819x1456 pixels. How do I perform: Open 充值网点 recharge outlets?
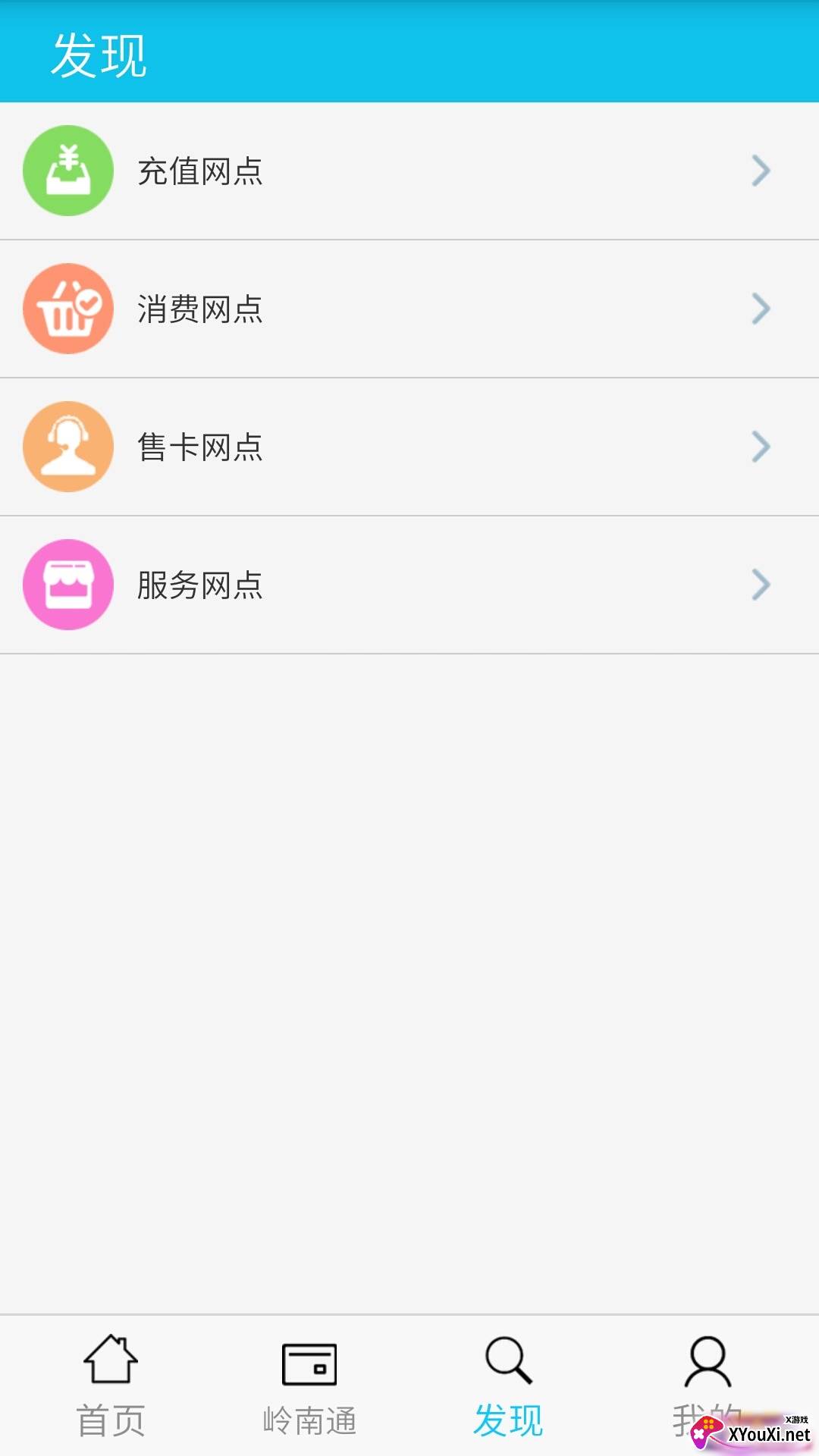409,171
